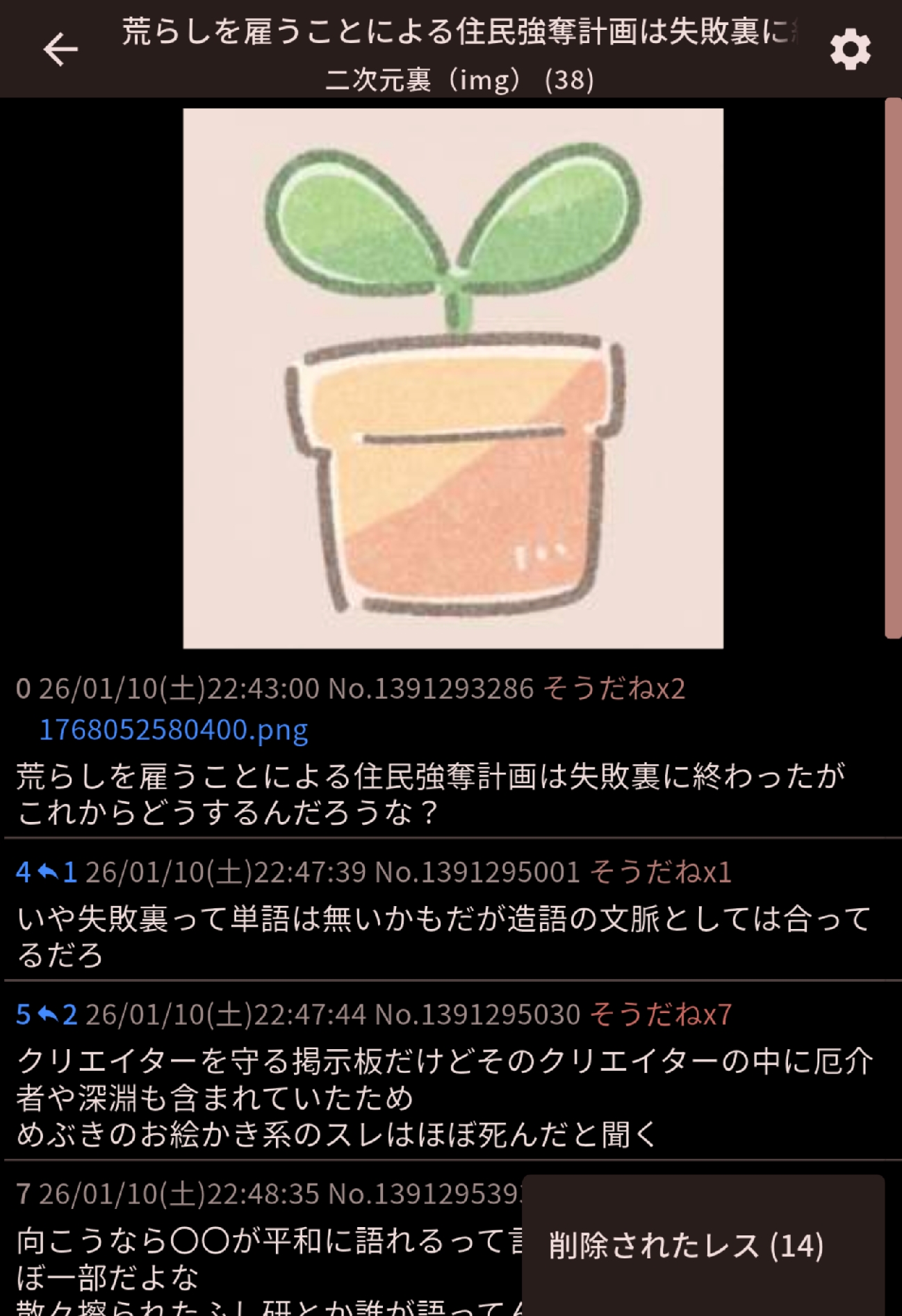Open the settings gear

tap(850, 50)
